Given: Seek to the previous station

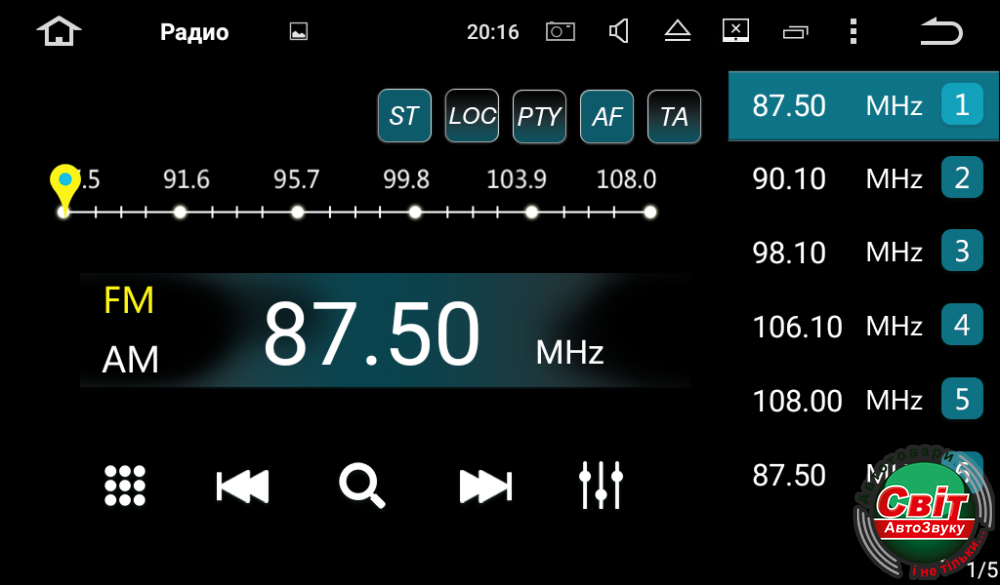Looking at the screenshot, I should (x=243, y=486).
